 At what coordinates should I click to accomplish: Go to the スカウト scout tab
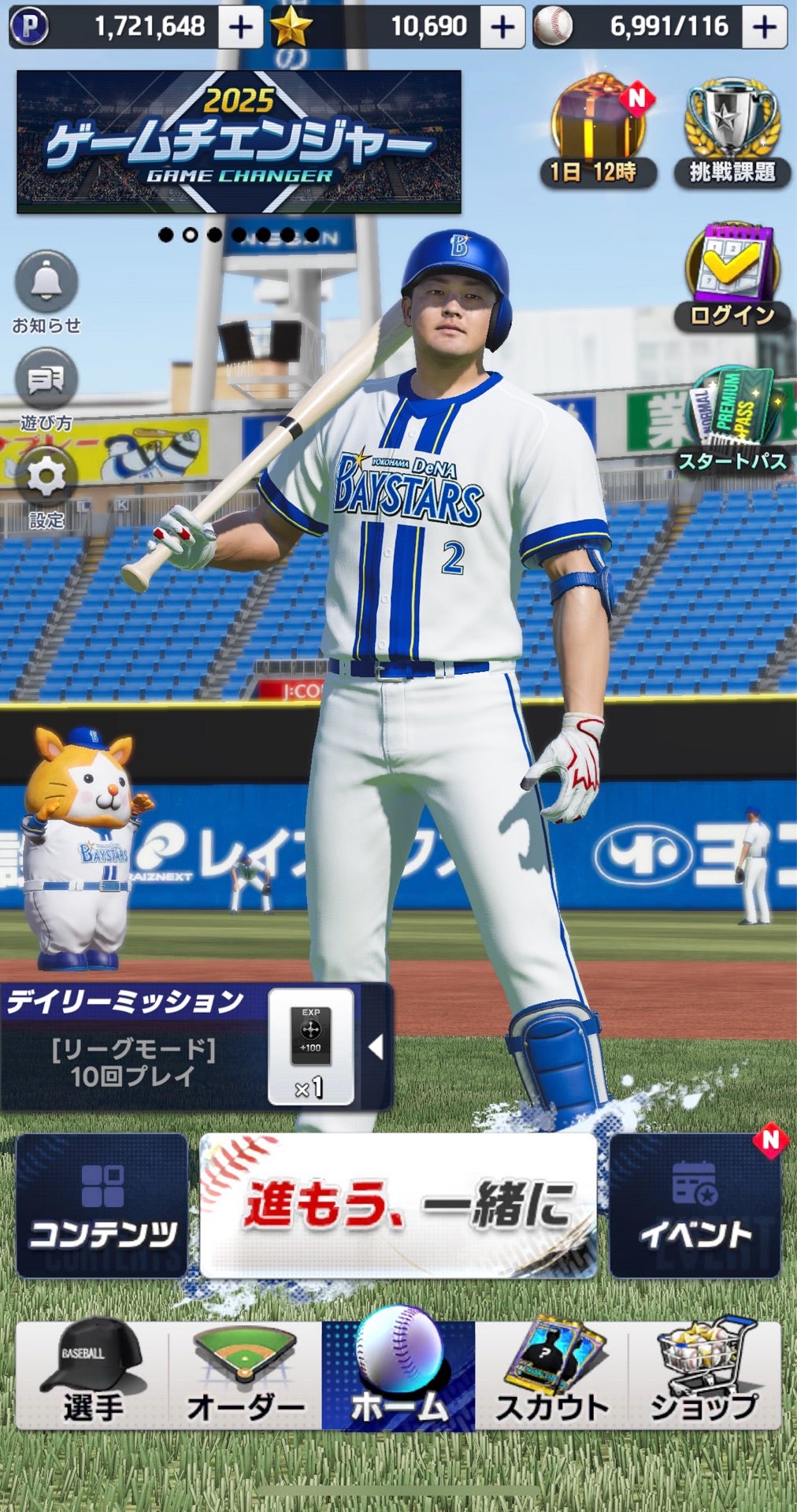coord(551,1376)
